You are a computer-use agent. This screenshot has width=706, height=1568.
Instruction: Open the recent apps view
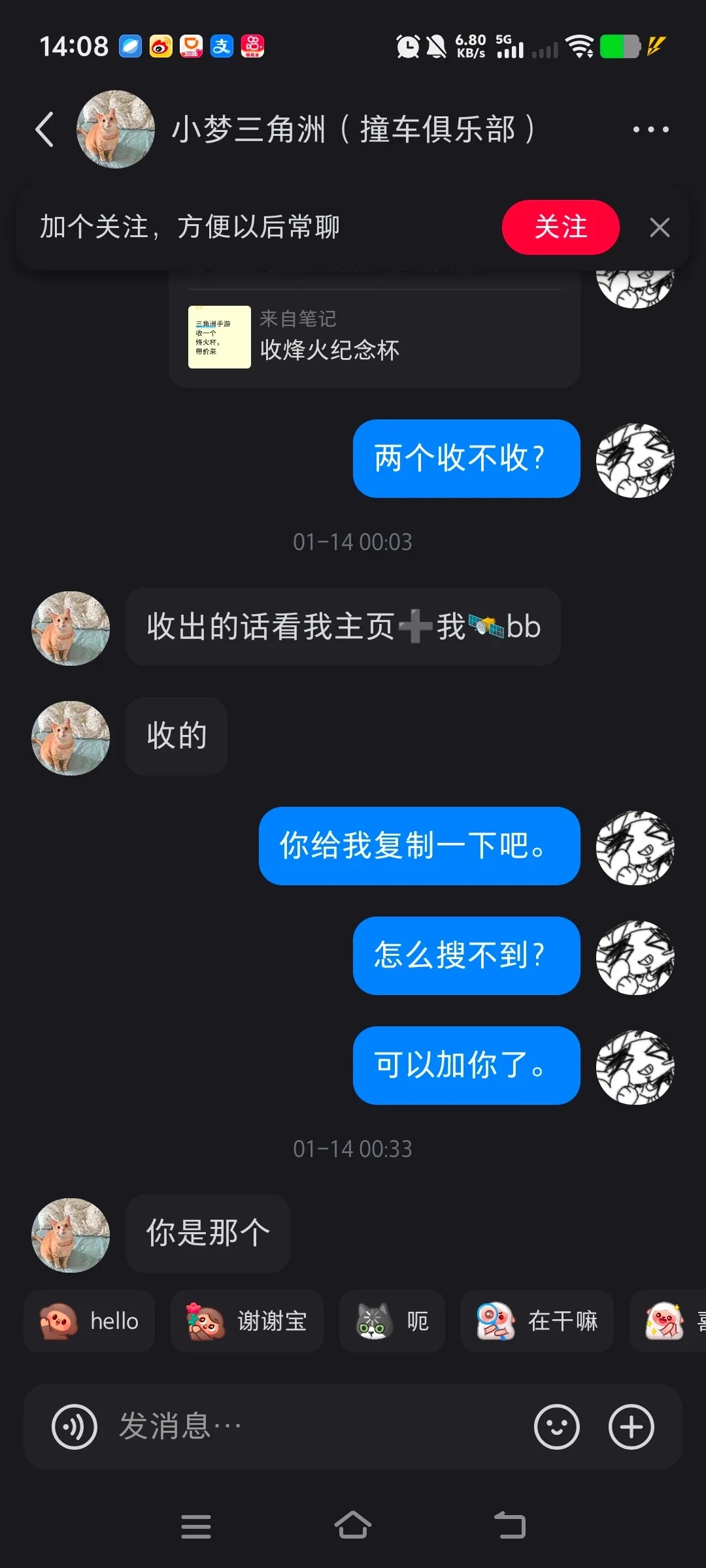click(x=196, y=1526)
